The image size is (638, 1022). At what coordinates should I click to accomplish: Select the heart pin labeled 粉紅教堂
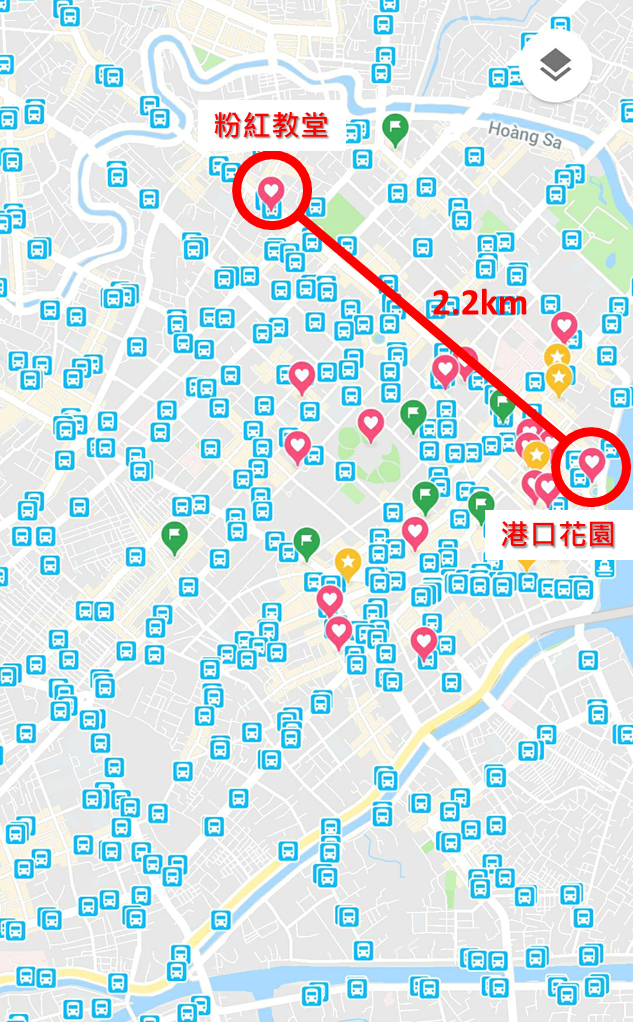(271, 192)
